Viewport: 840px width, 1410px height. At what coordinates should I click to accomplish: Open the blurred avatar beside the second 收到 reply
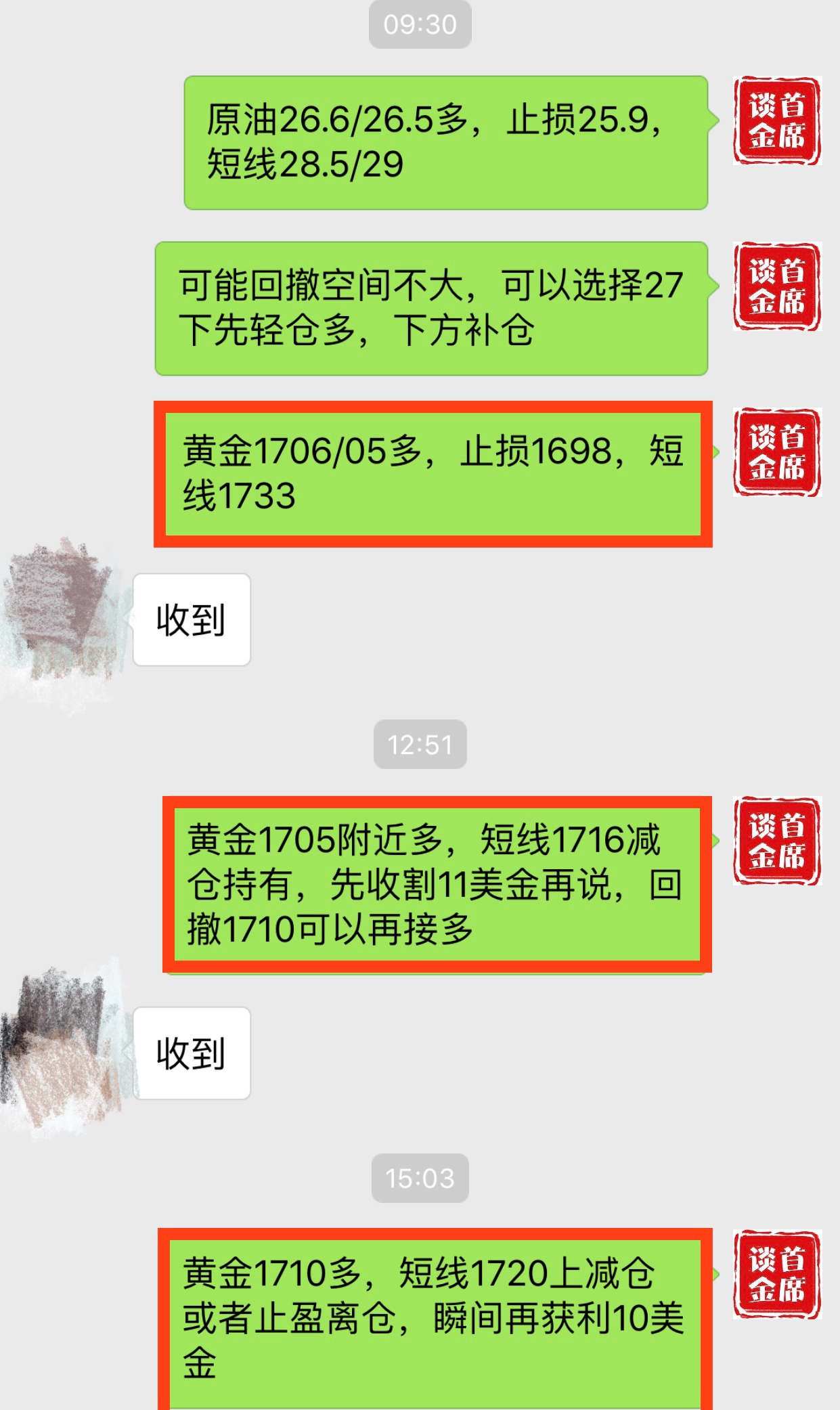[x=64, y=1053]
